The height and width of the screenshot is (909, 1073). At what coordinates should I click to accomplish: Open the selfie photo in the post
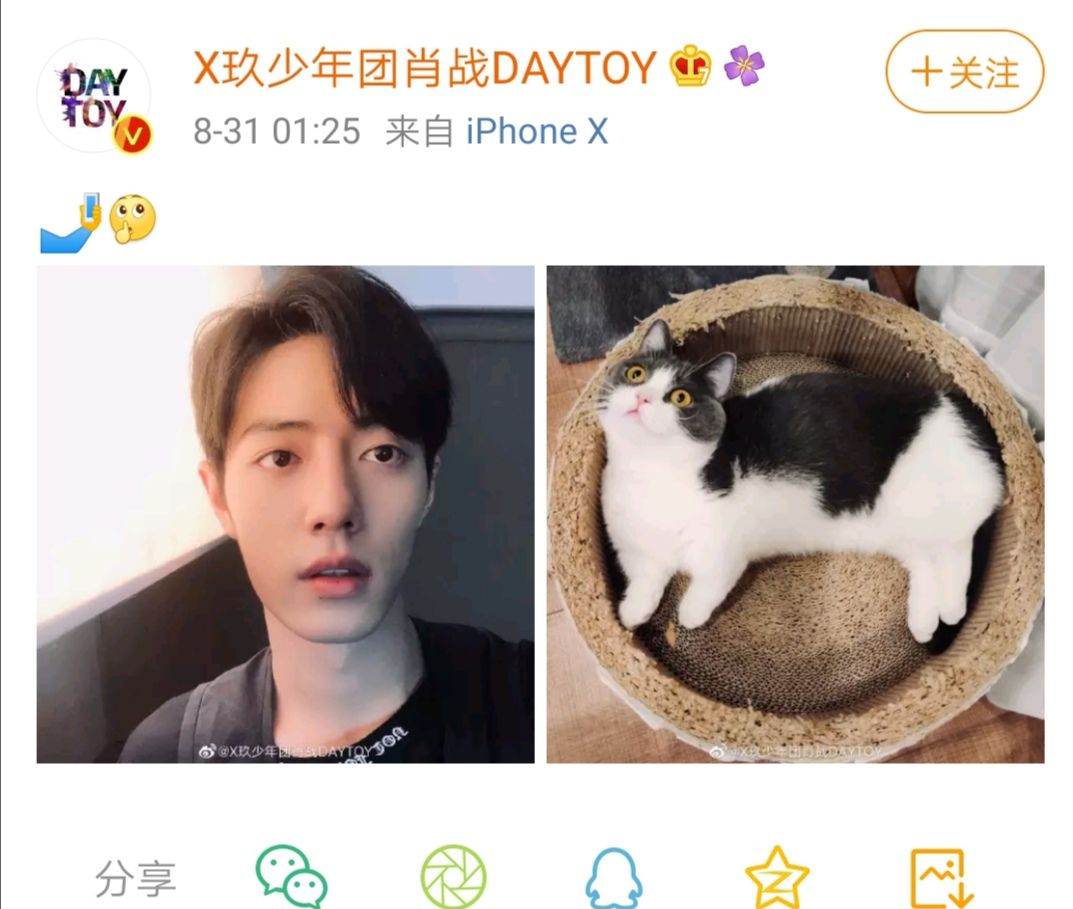[285, 514]
